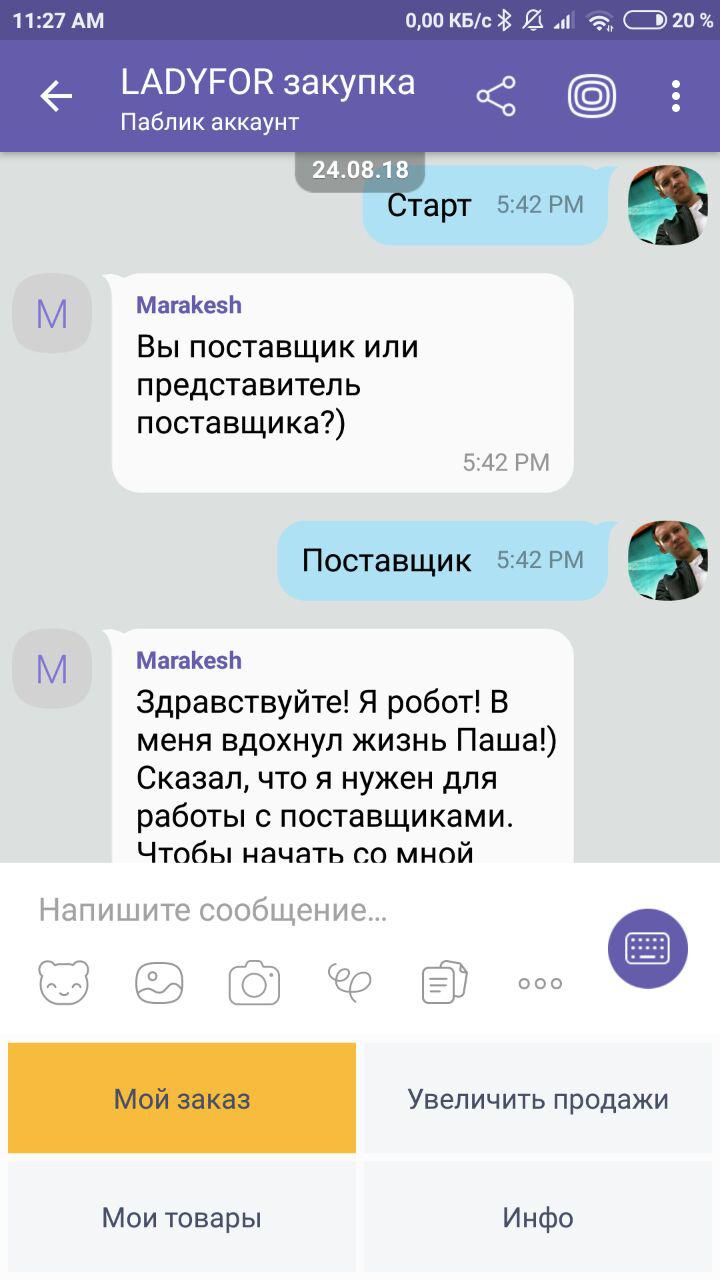
Task: Share this public account
Action: point(496,97)
